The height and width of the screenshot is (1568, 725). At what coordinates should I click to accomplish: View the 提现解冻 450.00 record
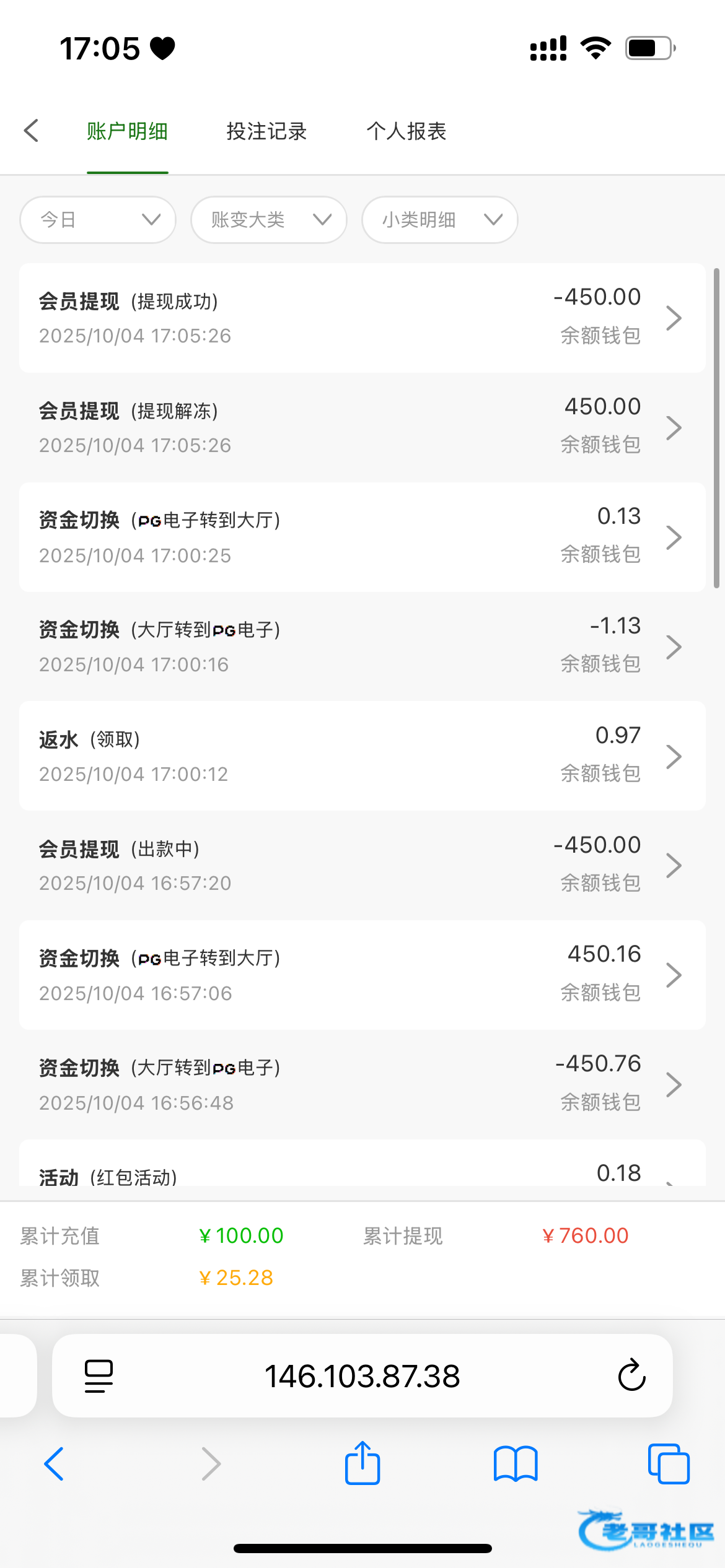click(362, 427)
